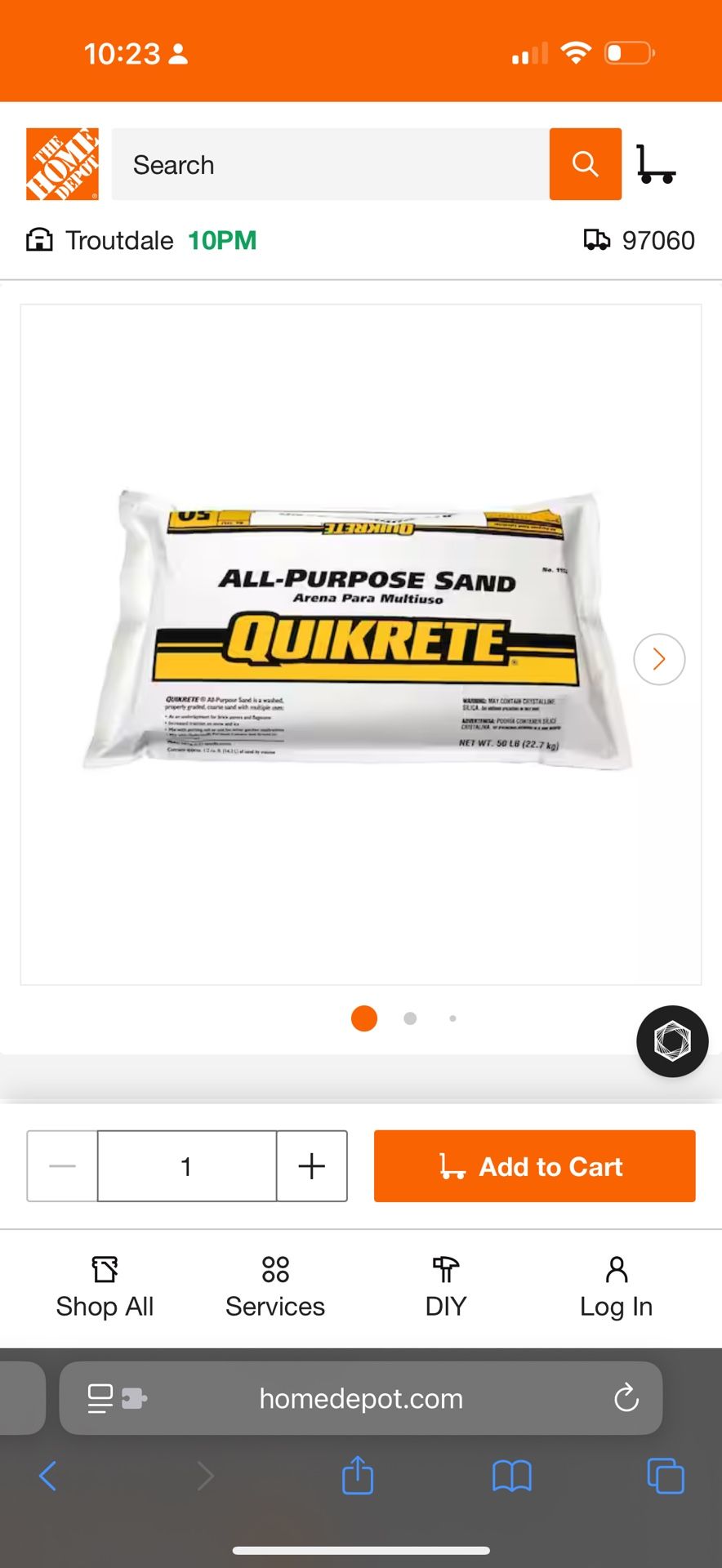Advance product images with the right chevron
This screenshot has width=722, height=1568.
coord(658,659)
